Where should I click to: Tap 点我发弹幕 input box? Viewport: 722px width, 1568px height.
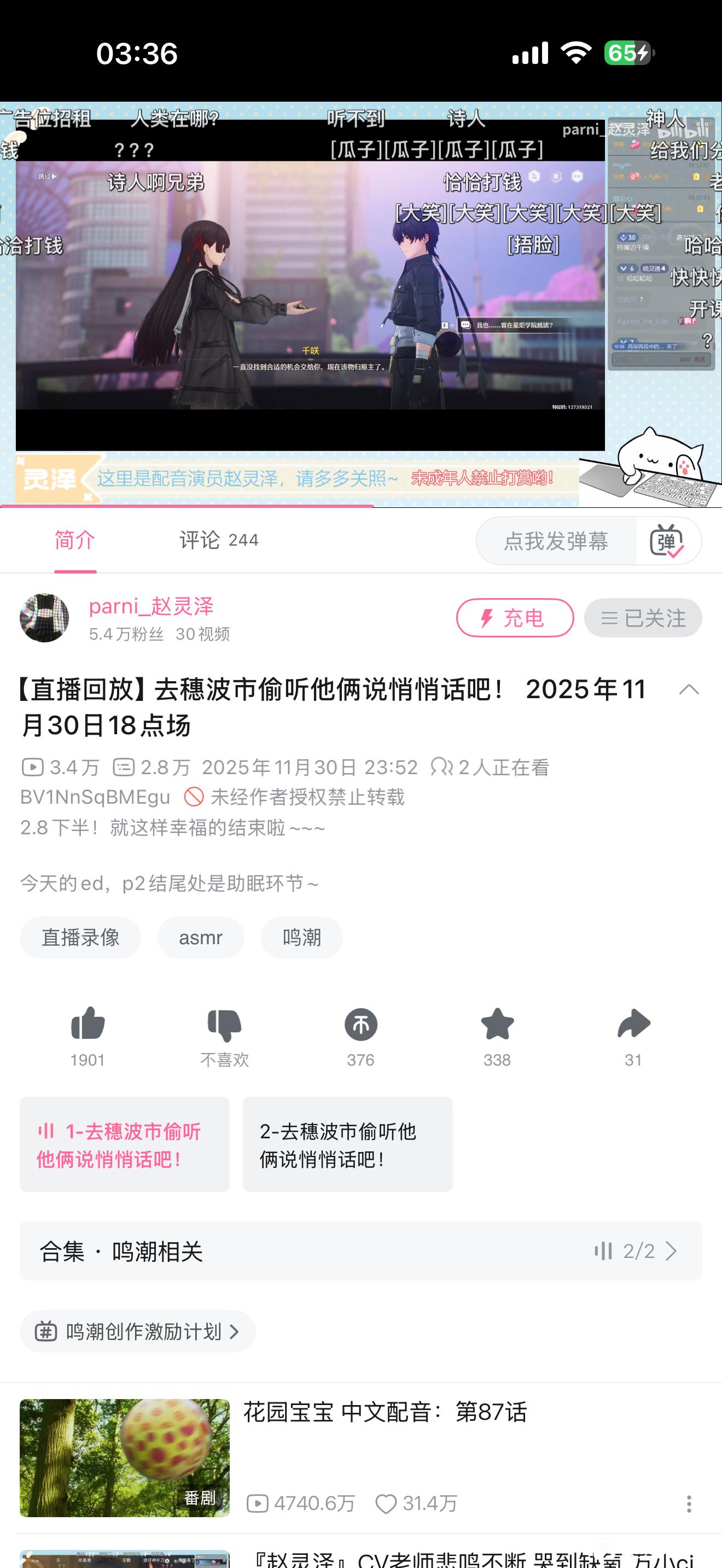555,541
